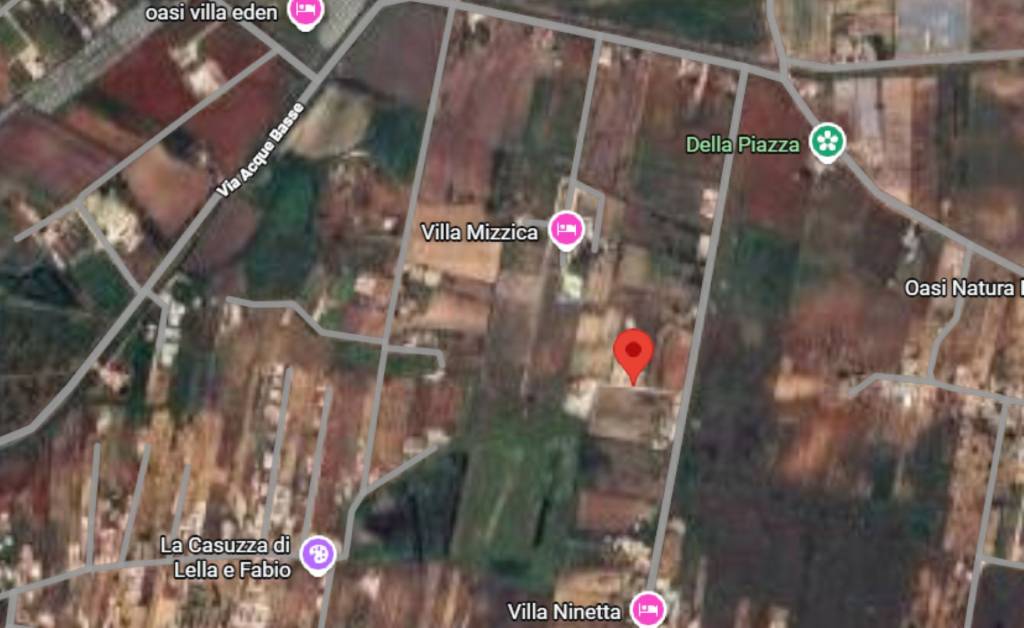This screenshot has width=1024, height=628.
Task: Open La Casuzza di Lella e Fabio marker
Action: [319, 553]
